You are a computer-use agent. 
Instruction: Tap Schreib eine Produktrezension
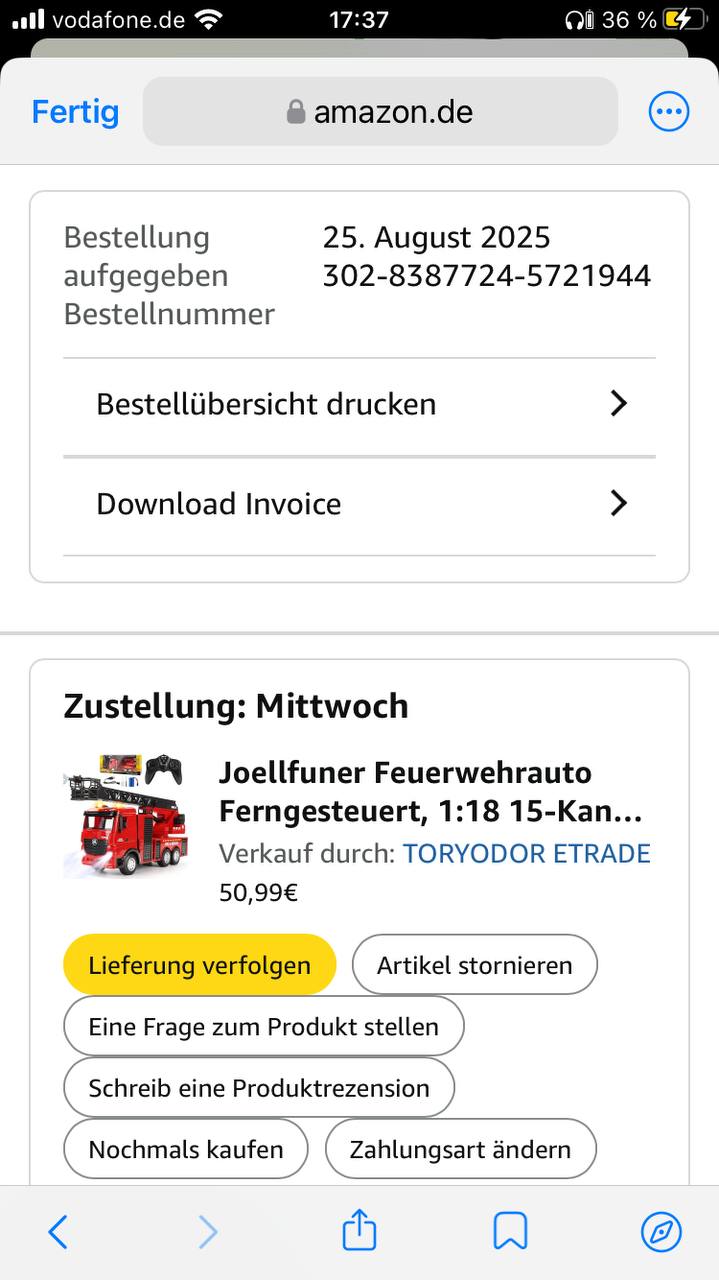258,1088
